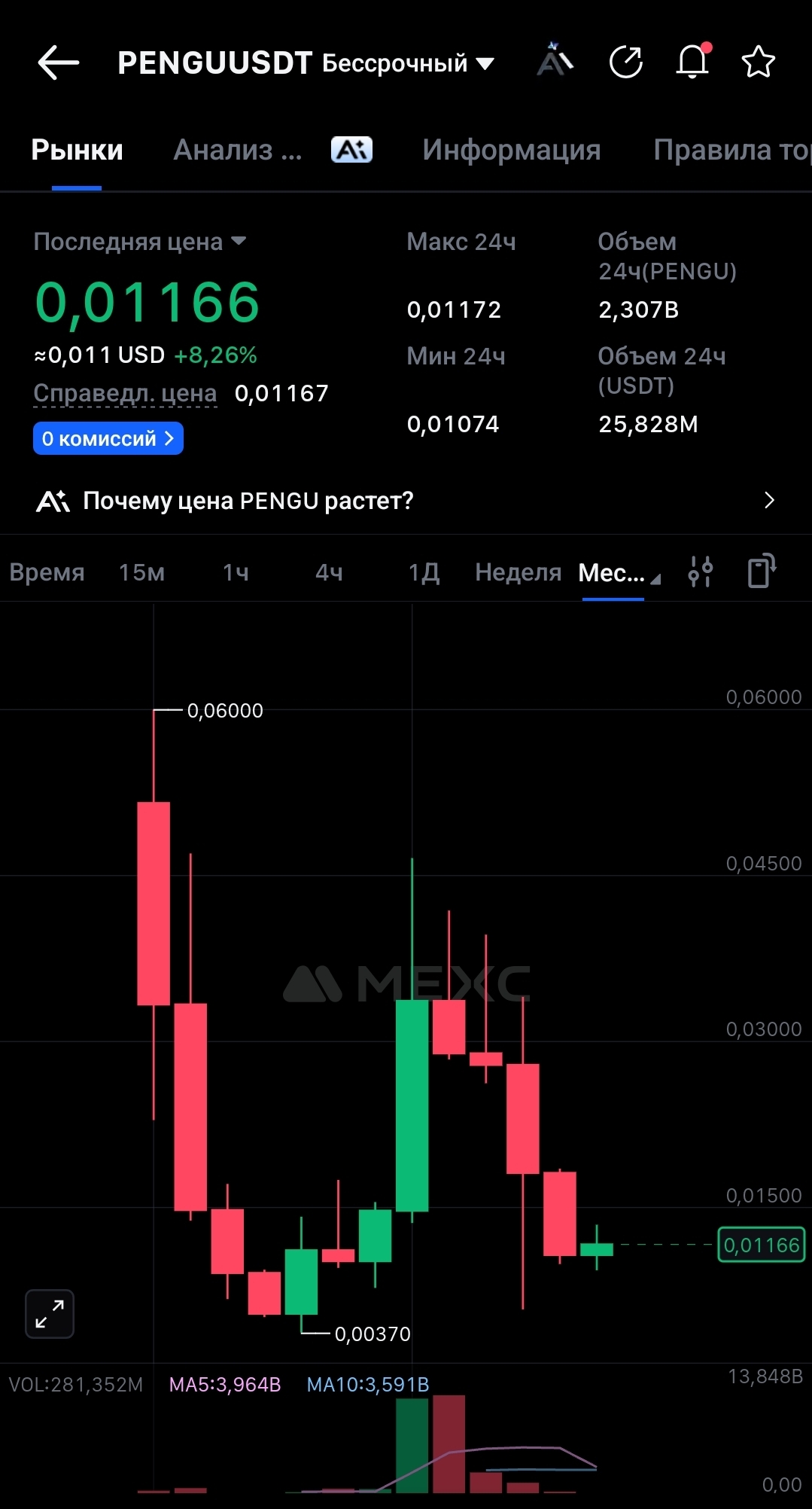Tap the share icon in the header

coord(625,62)
